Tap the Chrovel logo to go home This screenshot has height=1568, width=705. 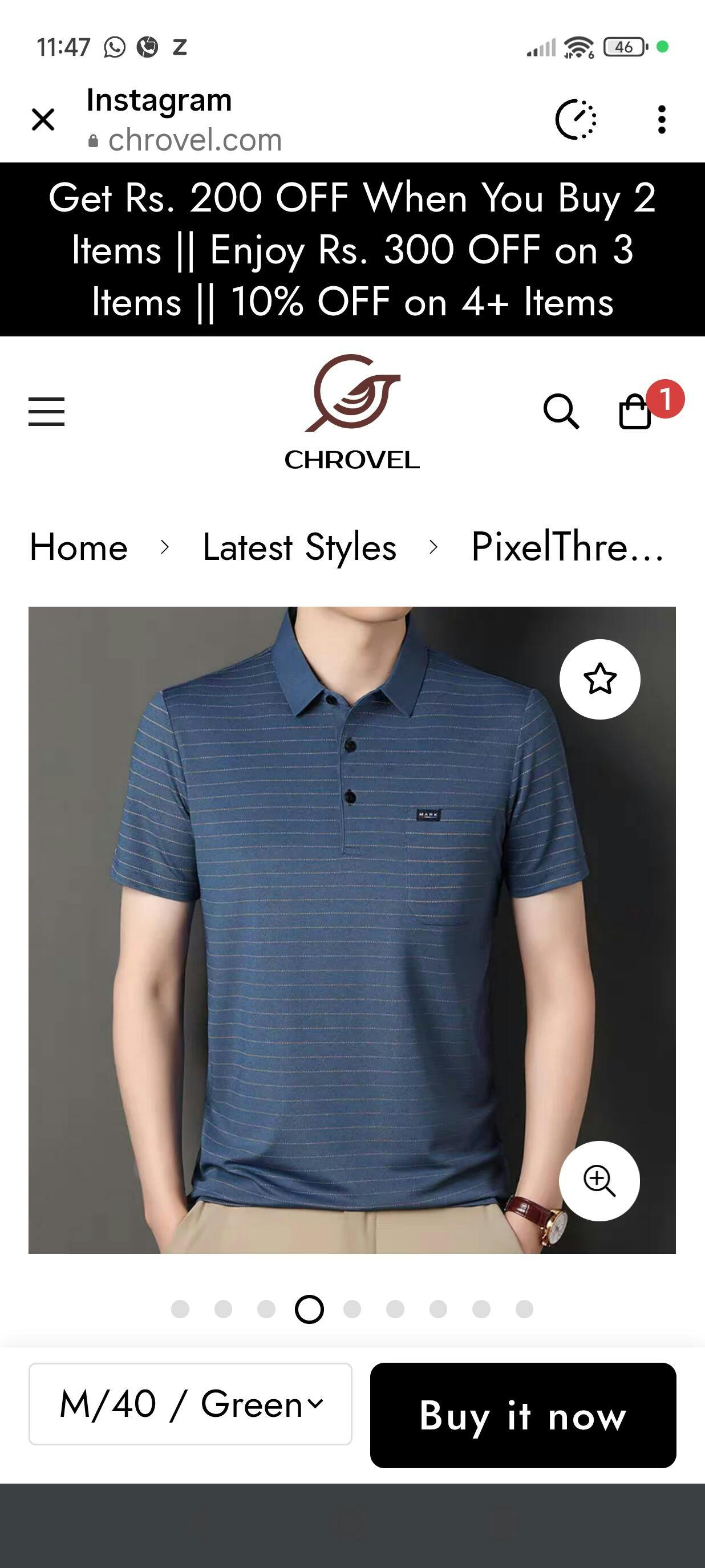[x=352, y=412]
